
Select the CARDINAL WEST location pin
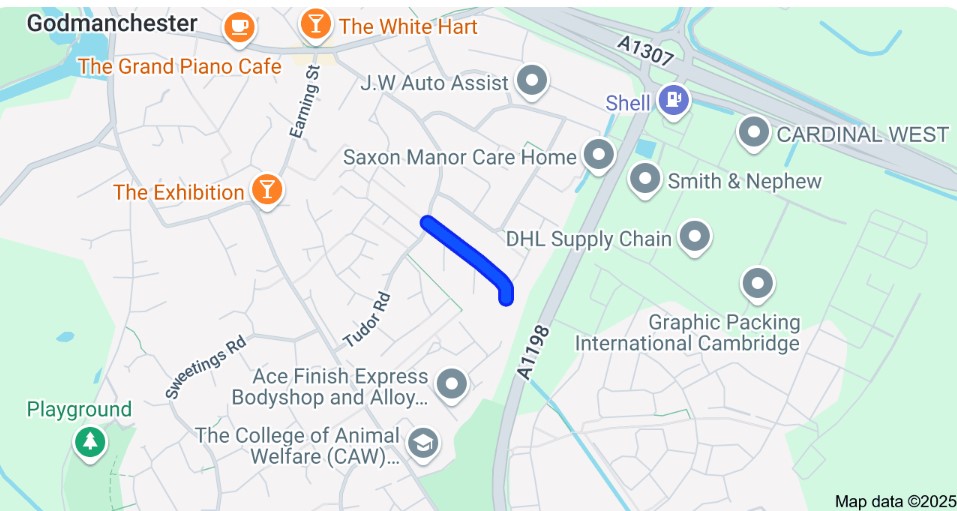pyautogui.click(x=753, y=132)
